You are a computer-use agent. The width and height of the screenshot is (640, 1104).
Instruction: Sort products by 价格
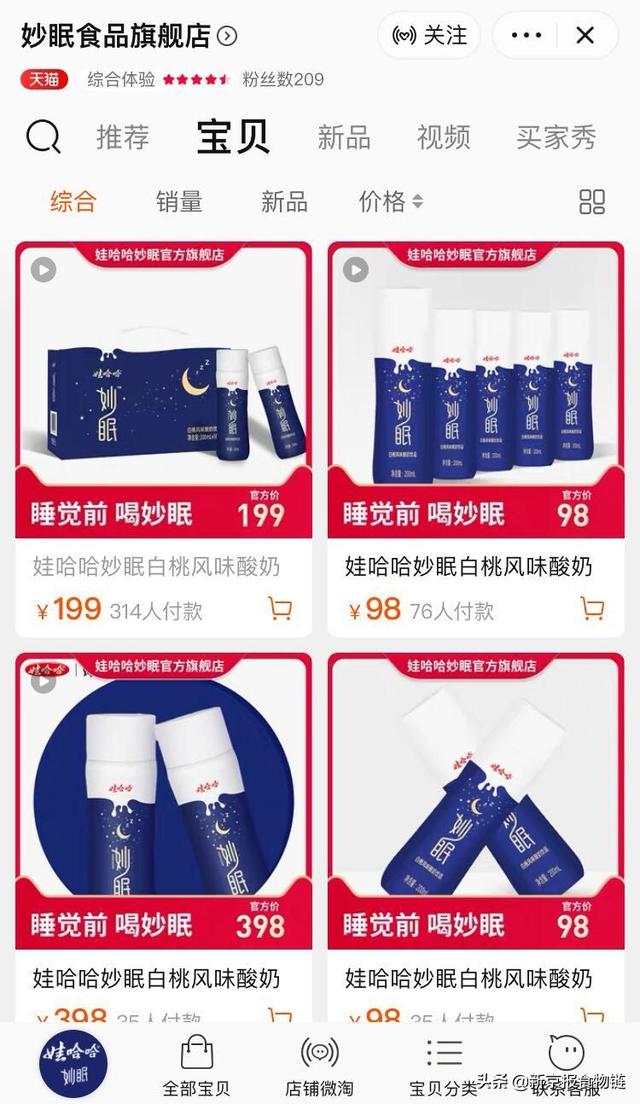coord(390,201)
